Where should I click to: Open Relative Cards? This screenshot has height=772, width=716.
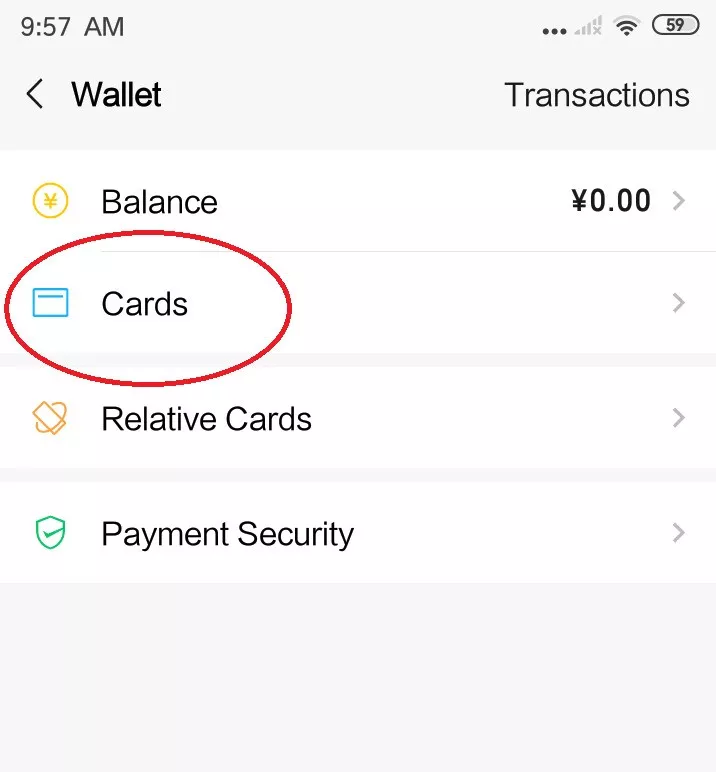point(358,418)
